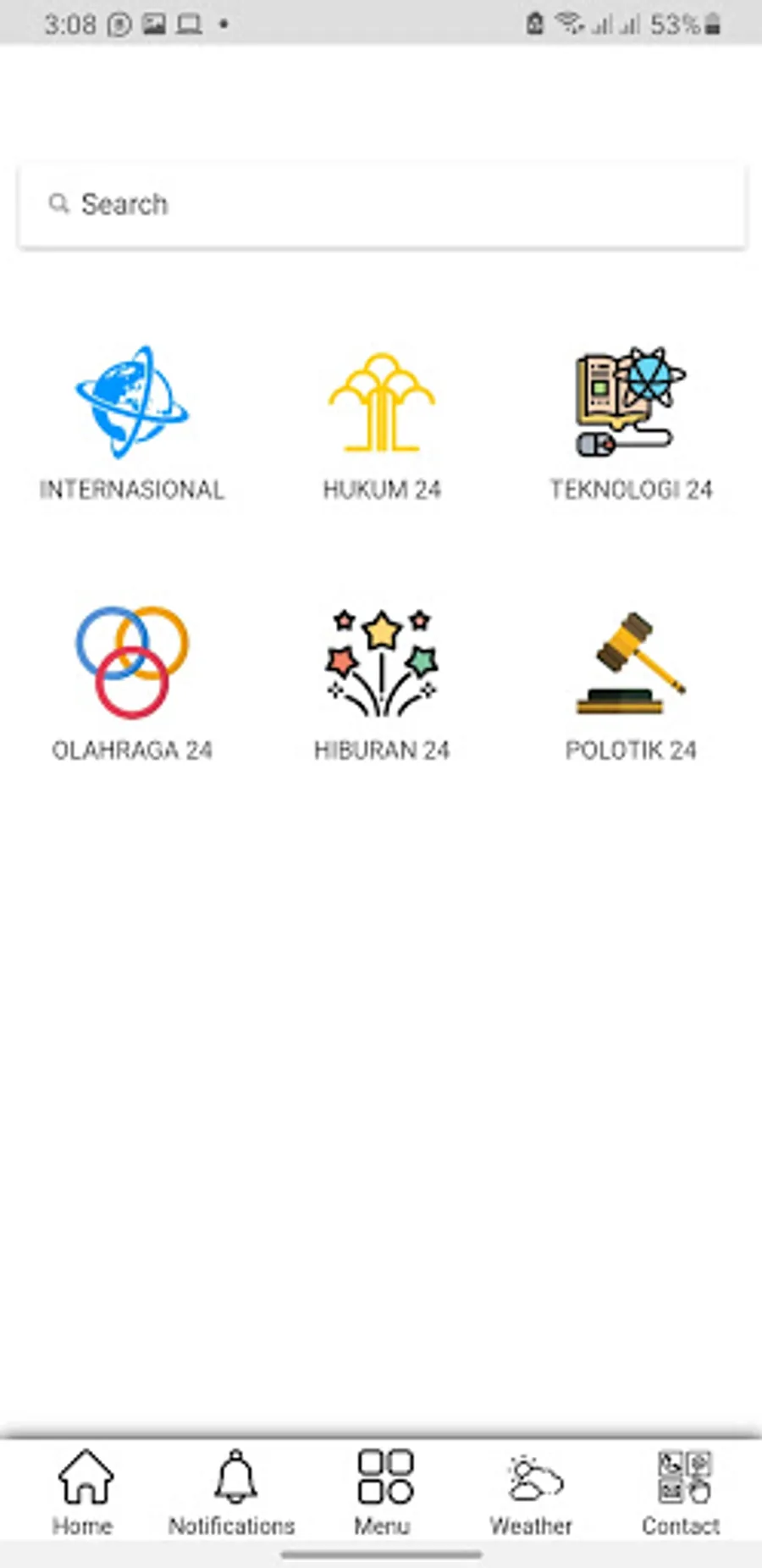Switch to the Weather tab

pos(532,1492)
